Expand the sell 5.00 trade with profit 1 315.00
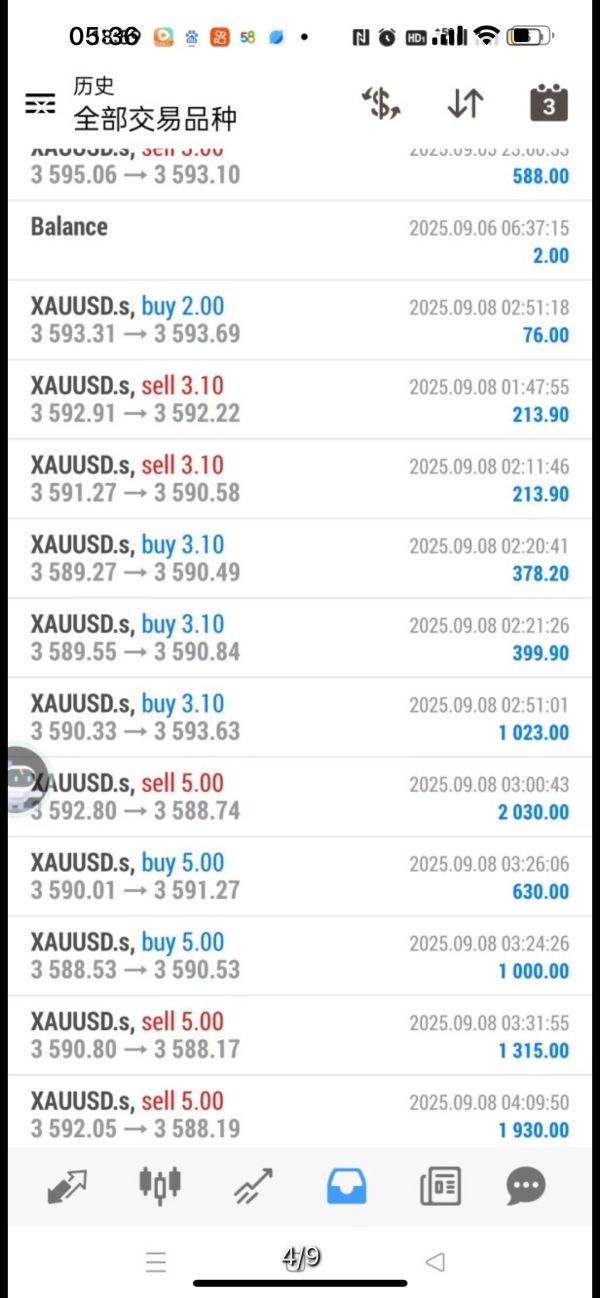This screenshot has width=600, height=1298. point(300,1035)
